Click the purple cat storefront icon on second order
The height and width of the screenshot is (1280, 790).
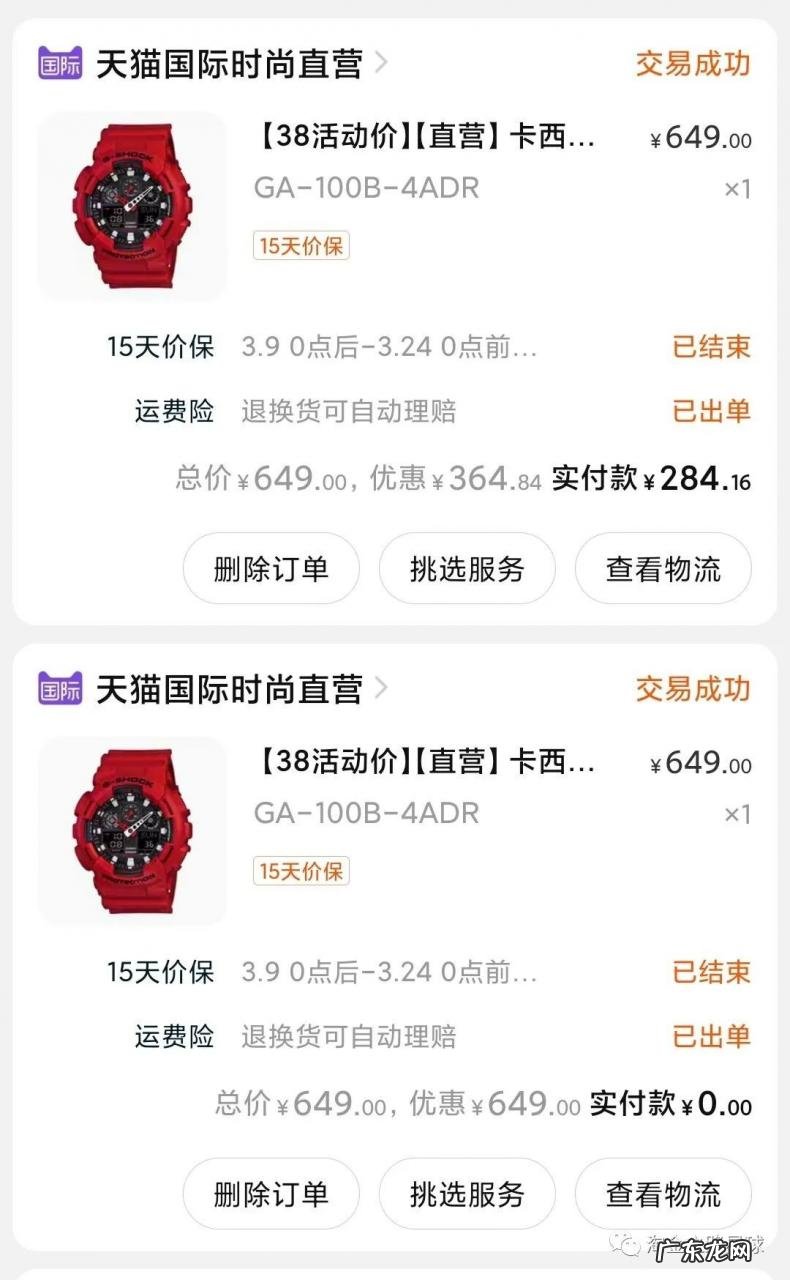coord(59,688)
